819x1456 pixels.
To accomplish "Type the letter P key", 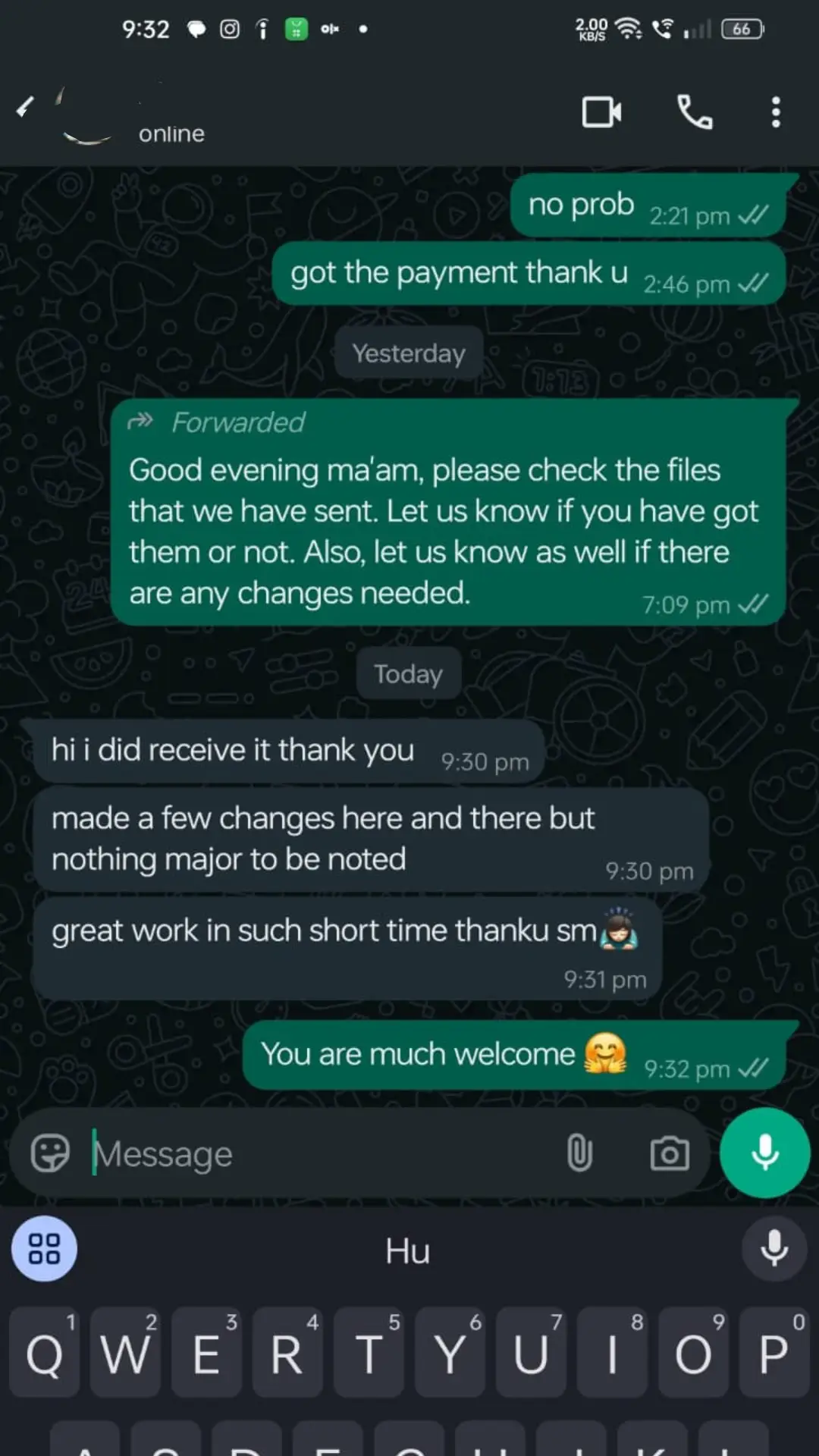I will (x=774, y=1352).
